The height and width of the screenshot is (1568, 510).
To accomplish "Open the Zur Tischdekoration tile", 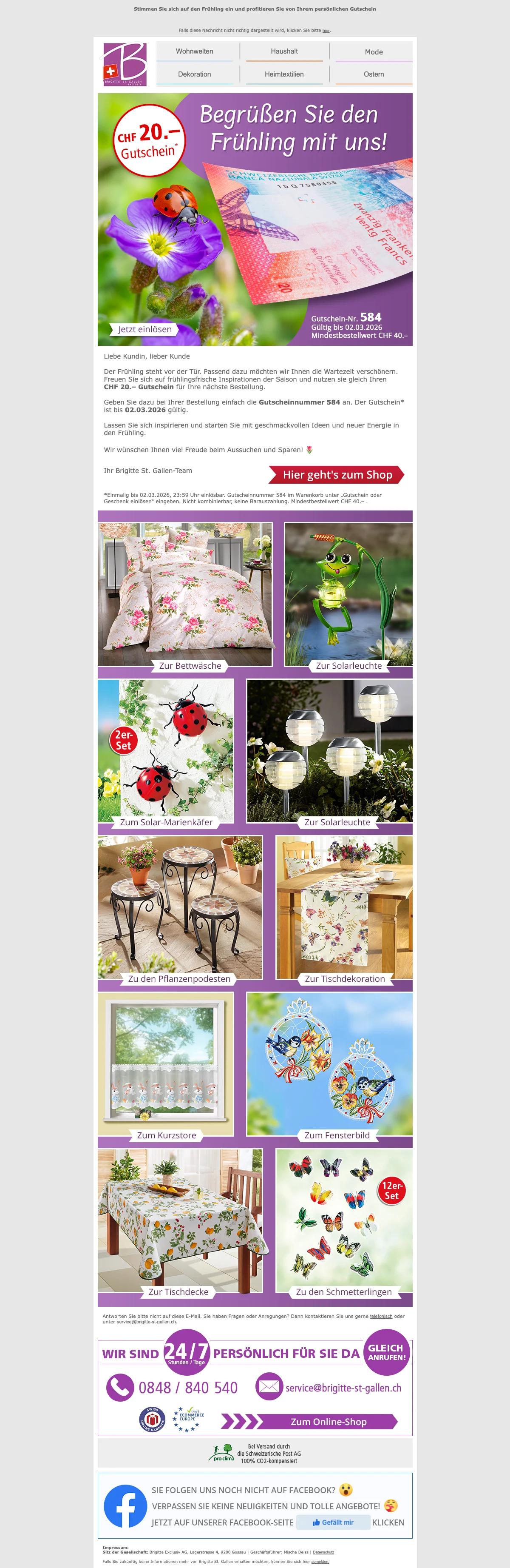I will pyautogui.click(x=345, y=979).
